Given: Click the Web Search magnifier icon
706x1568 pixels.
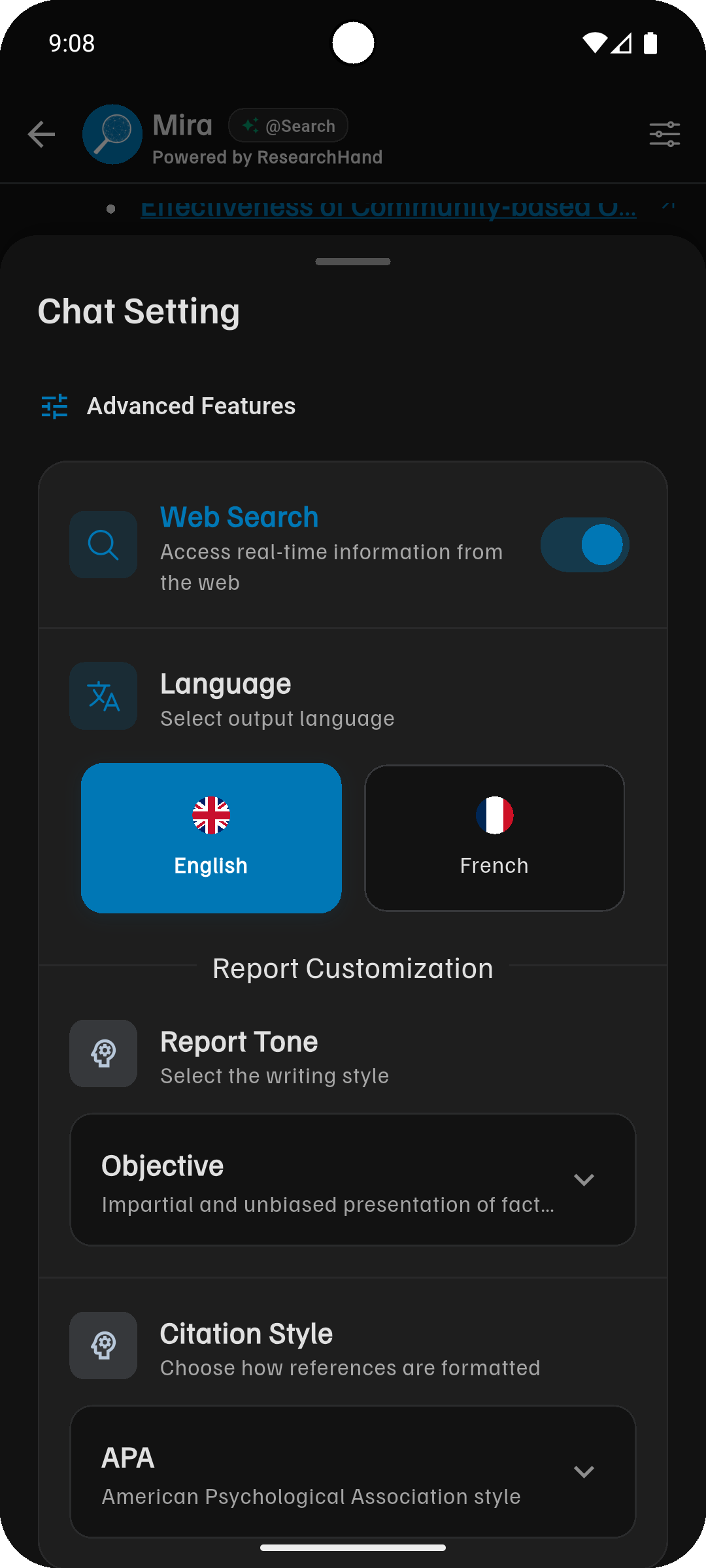Looking at the screenshot, I should tap(103, 544).
